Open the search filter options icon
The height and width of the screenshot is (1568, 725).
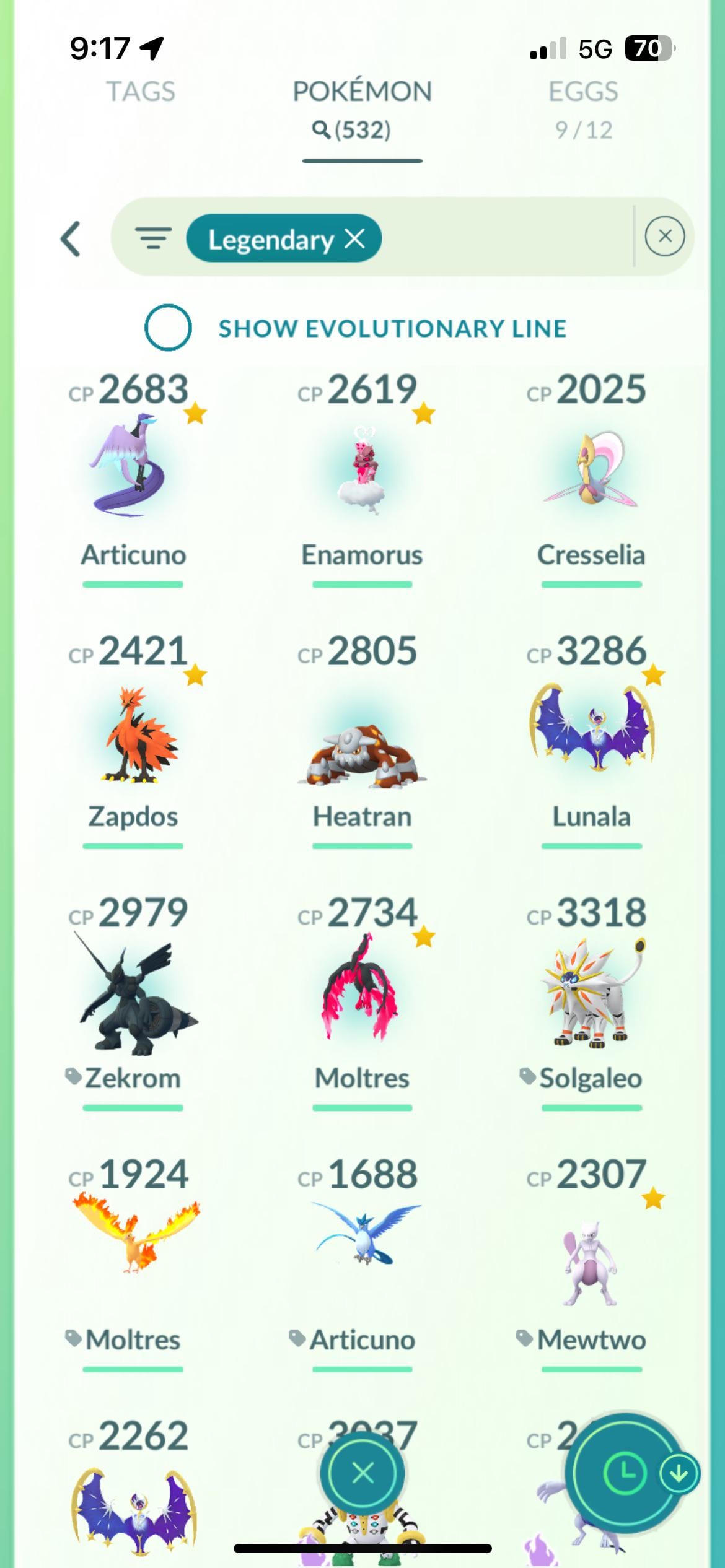click(x=153, y=238)
